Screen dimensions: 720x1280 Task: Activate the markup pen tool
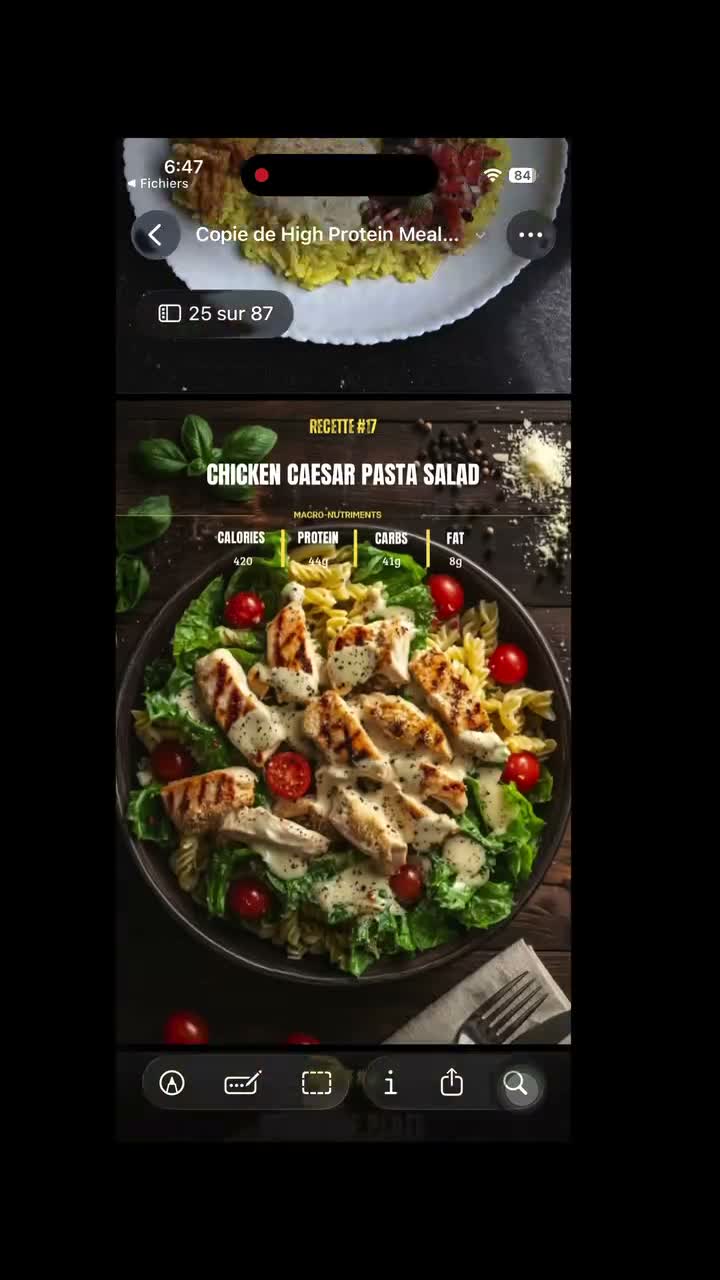click(172, 1083)
